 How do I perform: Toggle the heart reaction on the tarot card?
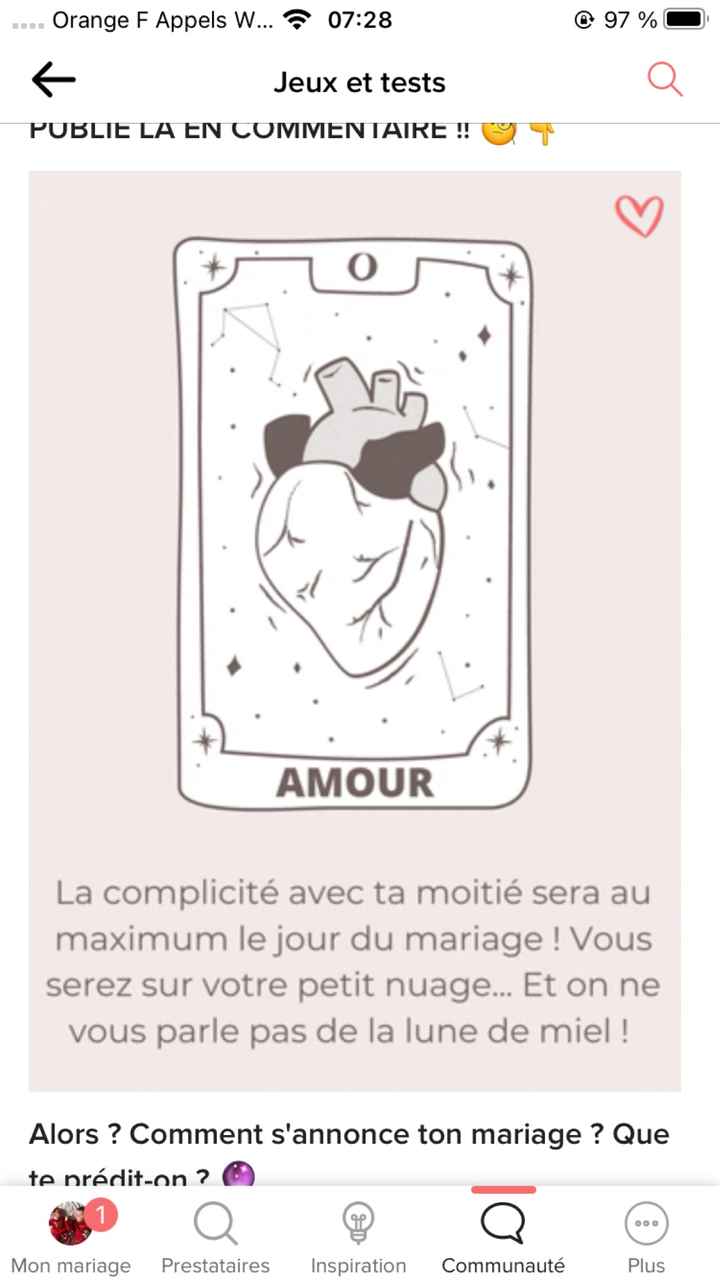(x=639, y=216)
